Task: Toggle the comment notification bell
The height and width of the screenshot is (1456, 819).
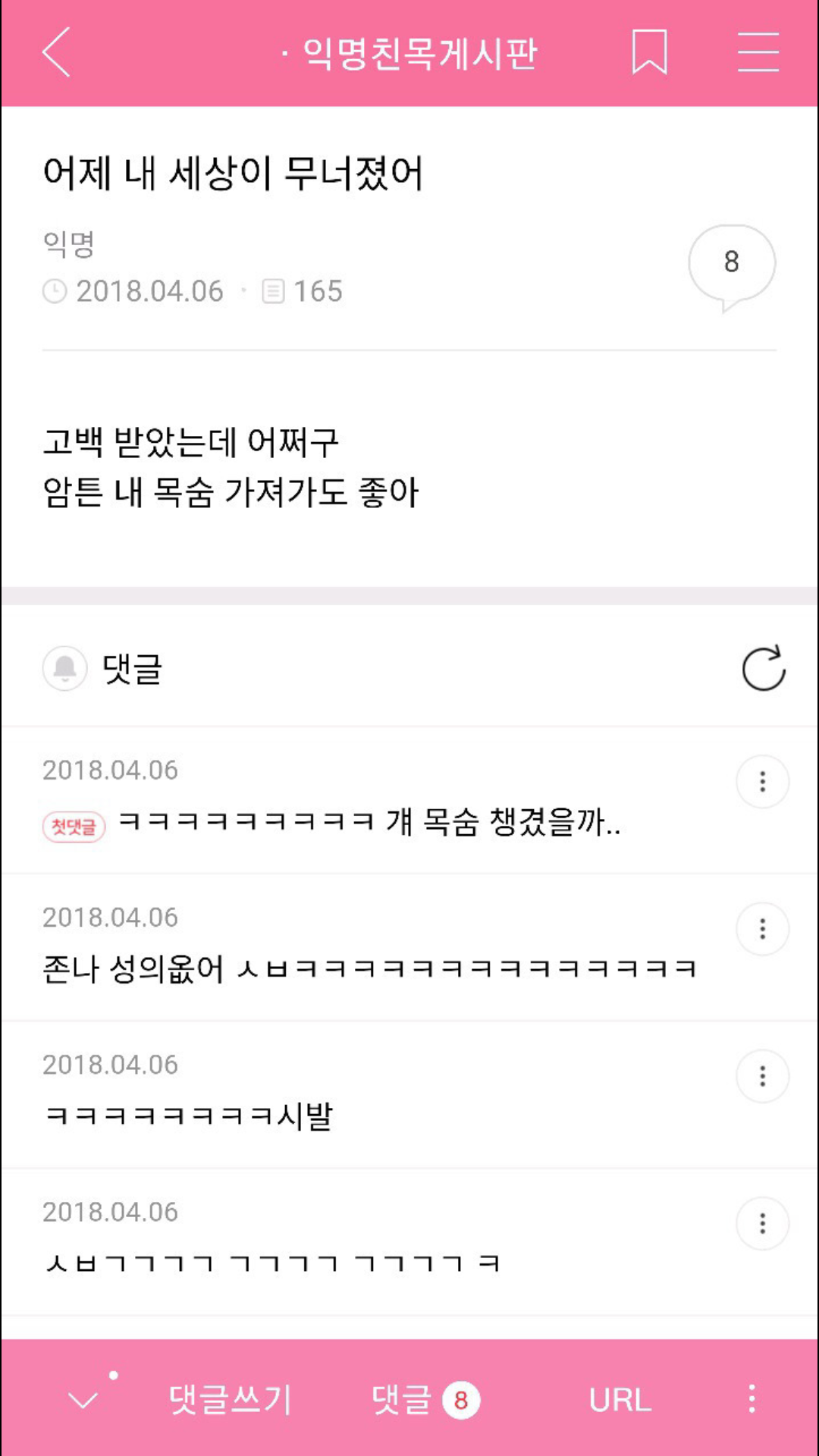Action: point(65,668)
